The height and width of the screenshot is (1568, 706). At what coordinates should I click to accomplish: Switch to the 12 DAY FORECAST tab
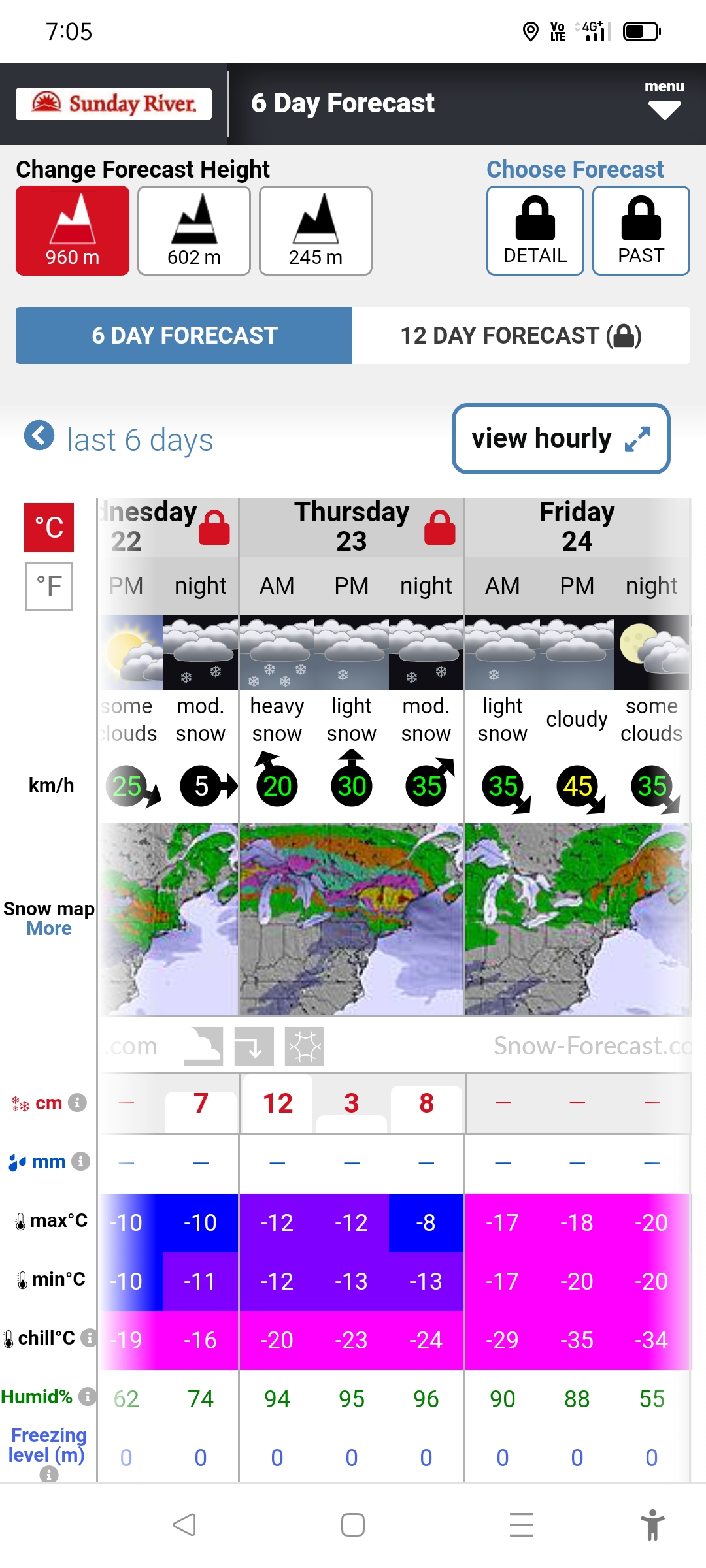[521, 335]
